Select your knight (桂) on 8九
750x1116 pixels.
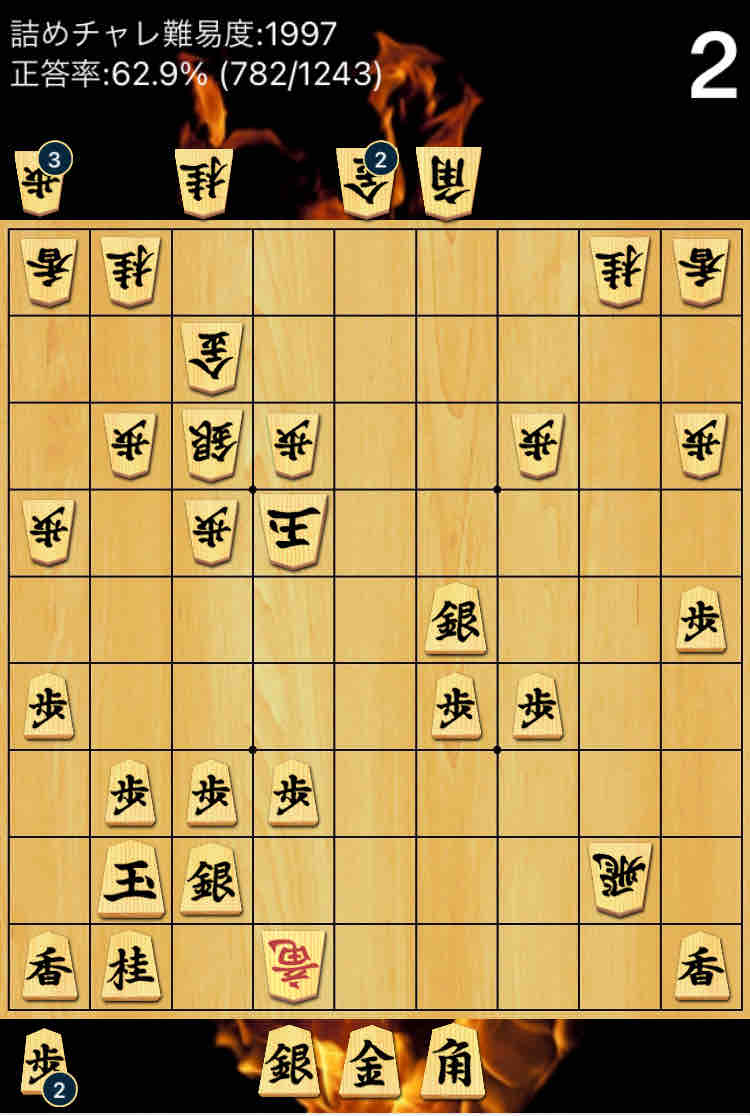click(x=131, y=967)
